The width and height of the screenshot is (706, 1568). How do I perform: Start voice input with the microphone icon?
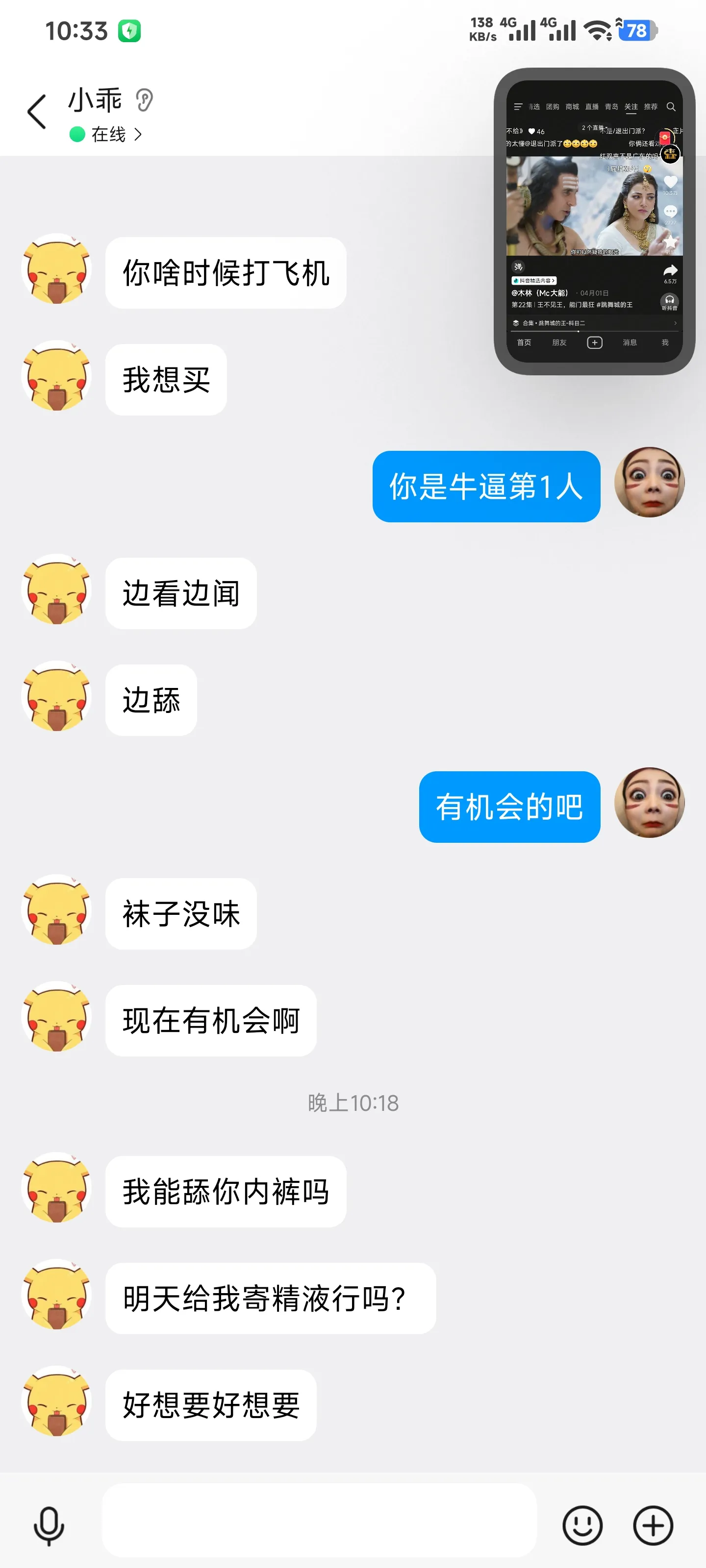click(x=49, y=1525)
